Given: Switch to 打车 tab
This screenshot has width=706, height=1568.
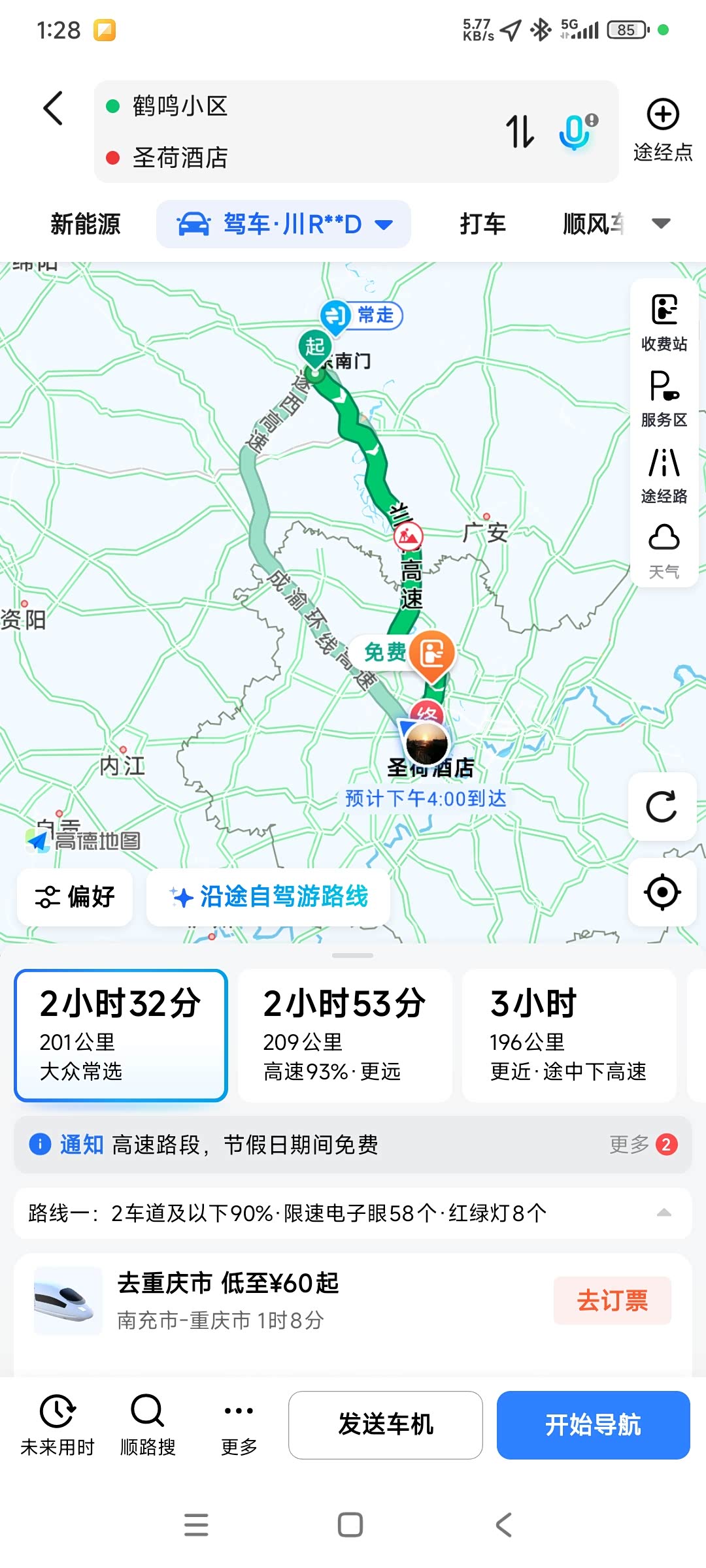Looking at the screenshot, I should pos(482,224).
